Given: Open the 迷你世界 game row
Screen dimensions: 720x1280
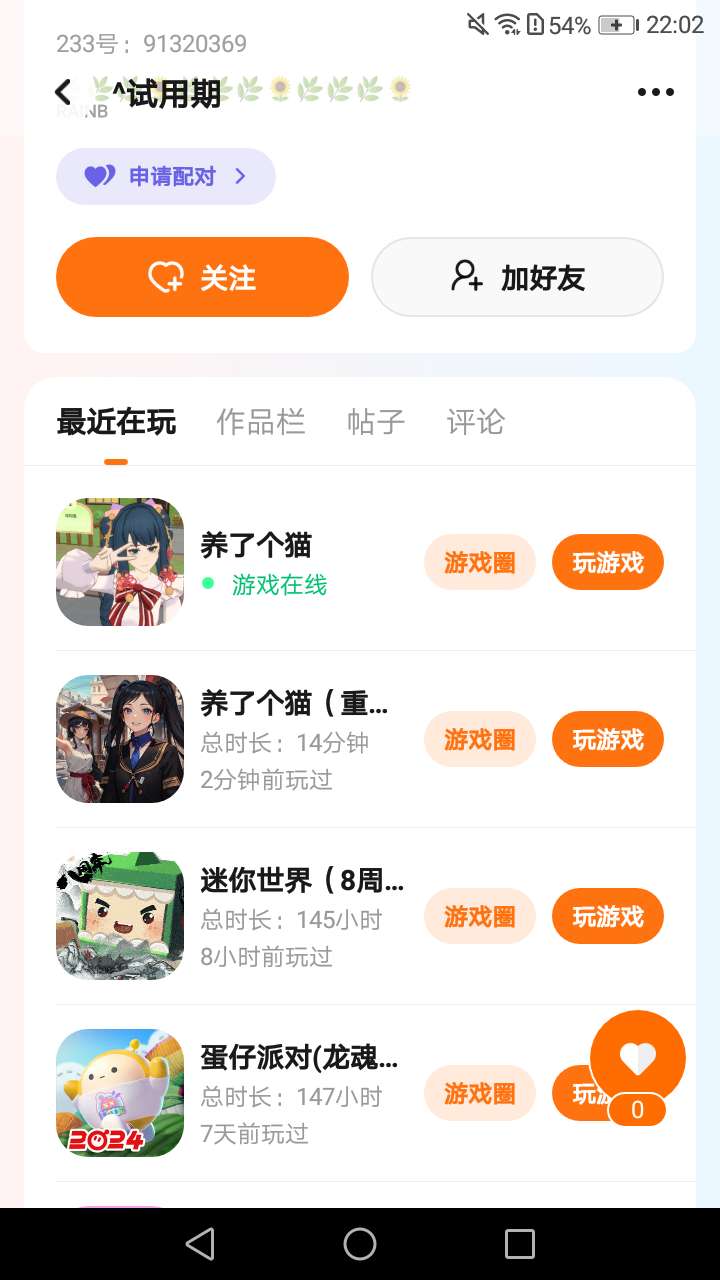Looking at the screenshot, I should pyautogui.click(x=300, y=916).
